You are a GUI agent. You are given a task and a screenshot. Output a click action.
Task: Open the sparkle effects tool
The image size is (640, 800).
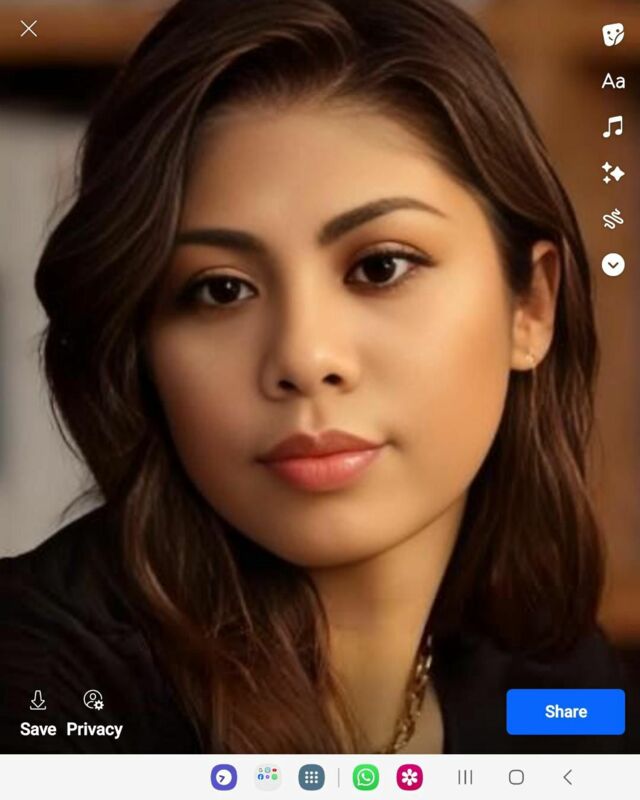613,173
